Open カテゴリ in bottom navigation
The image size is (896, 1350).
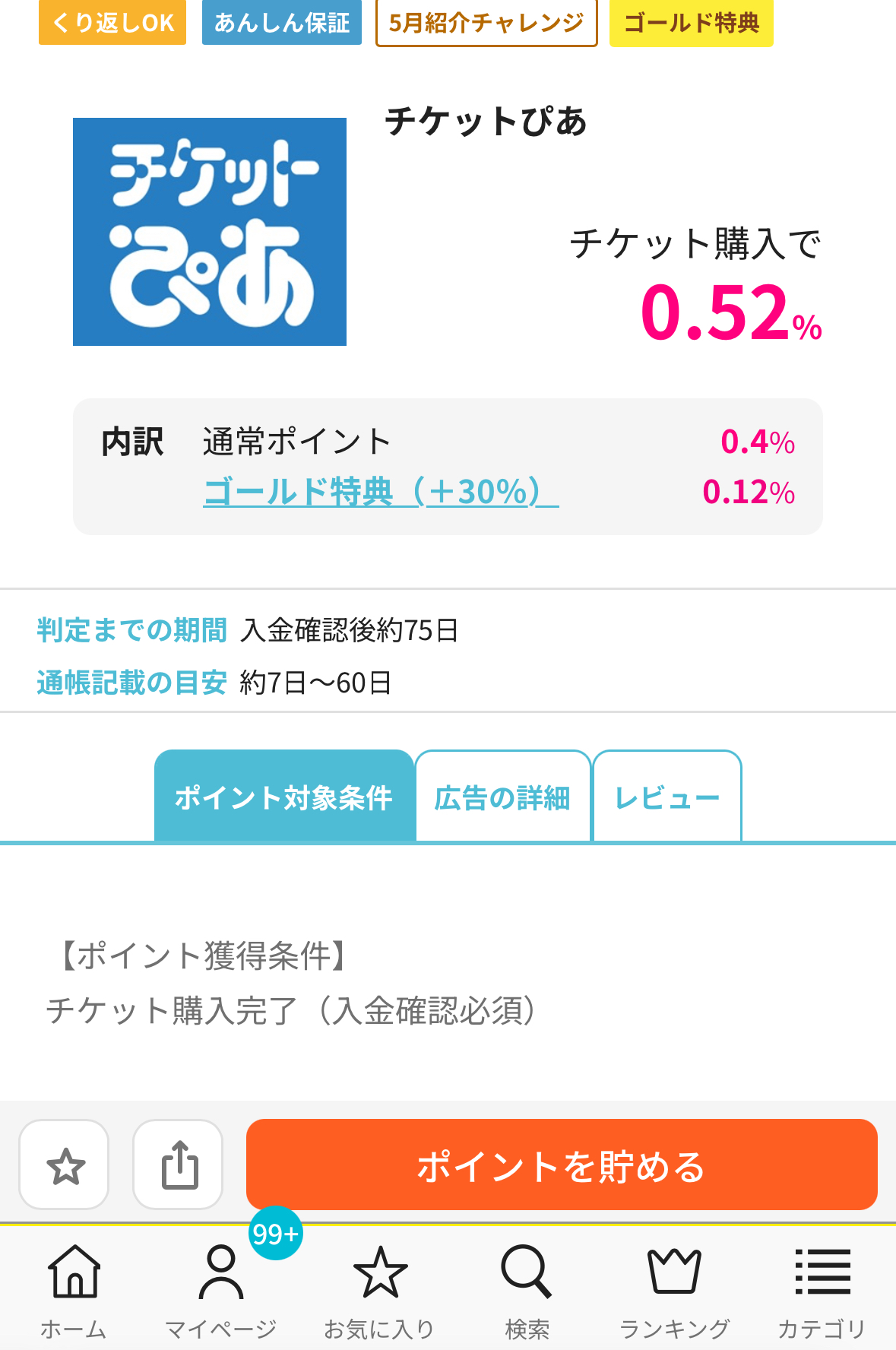click(822, 1290)
